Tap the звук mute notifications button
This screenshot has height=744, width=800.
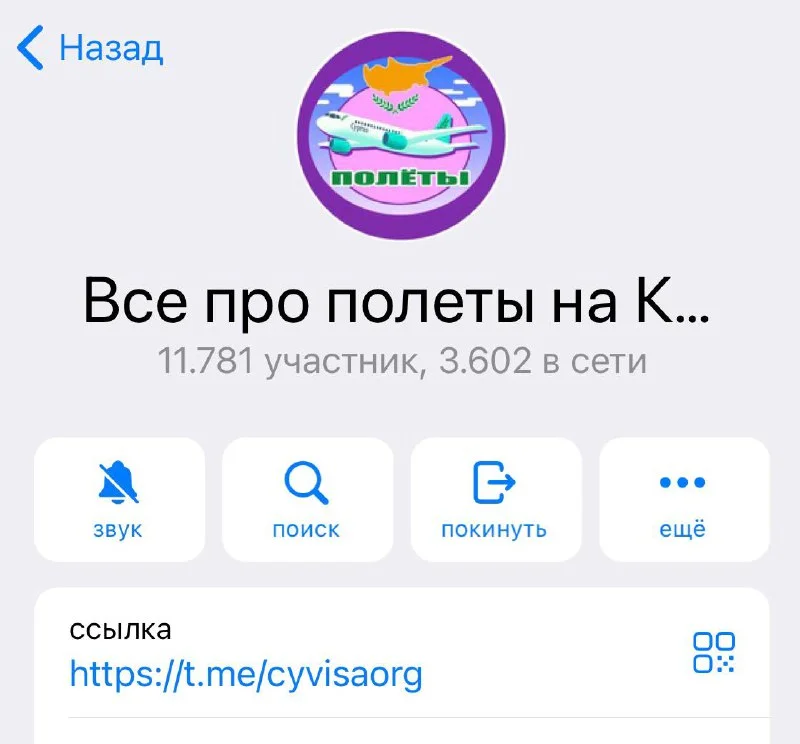(x=119, y=500)
